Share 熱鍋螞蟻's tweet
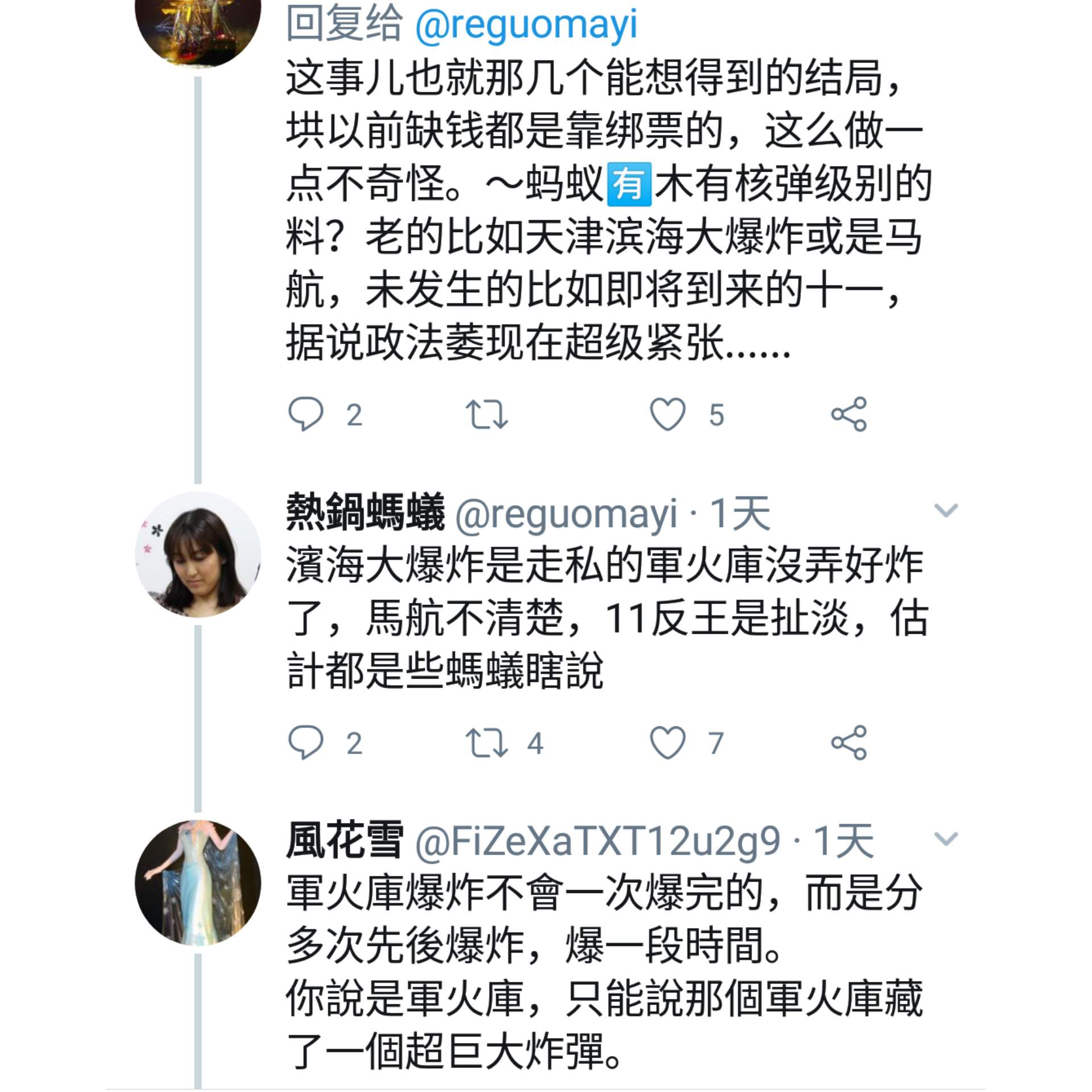Screen dimensions: 1092x1092 [x=849, y=742]
